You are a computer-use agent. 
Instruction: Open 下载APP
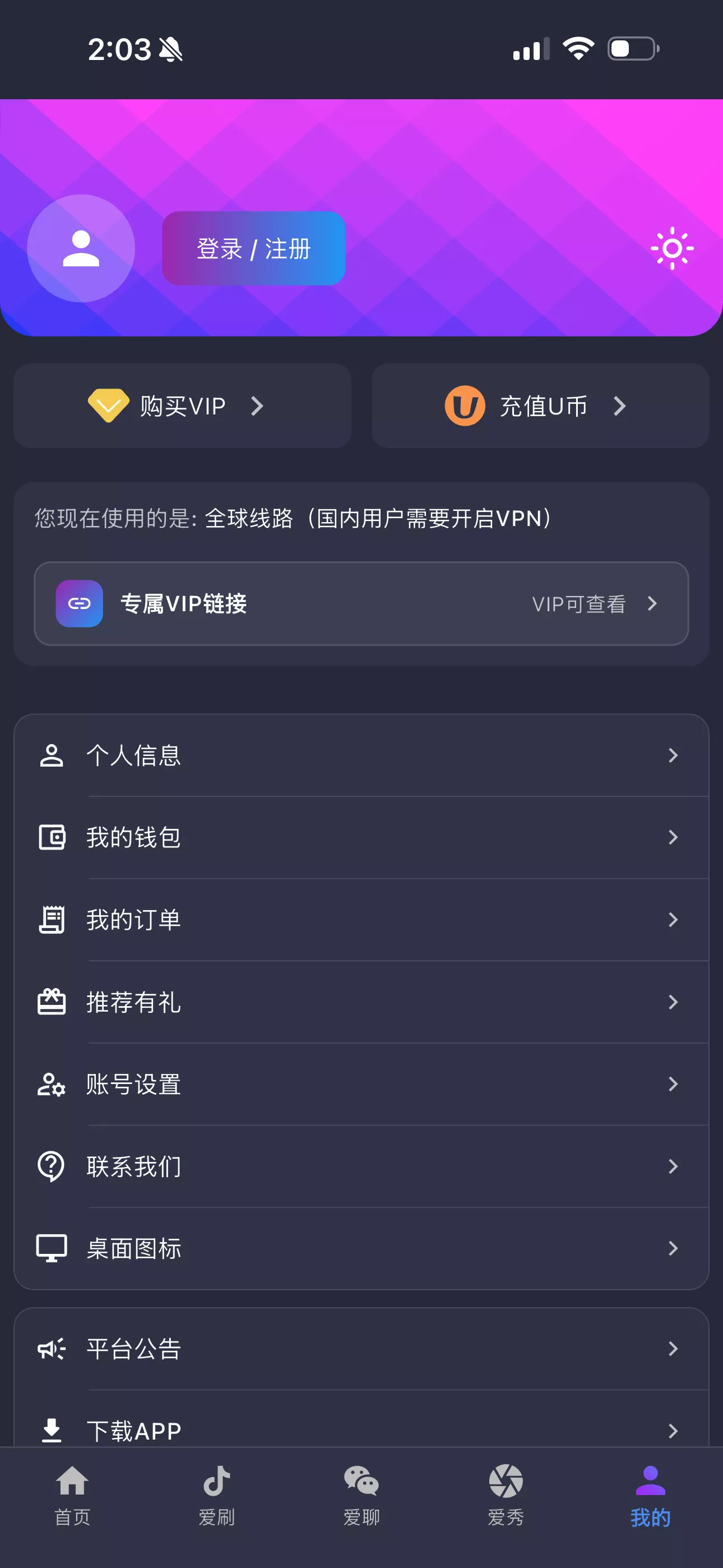(361, 1429)
